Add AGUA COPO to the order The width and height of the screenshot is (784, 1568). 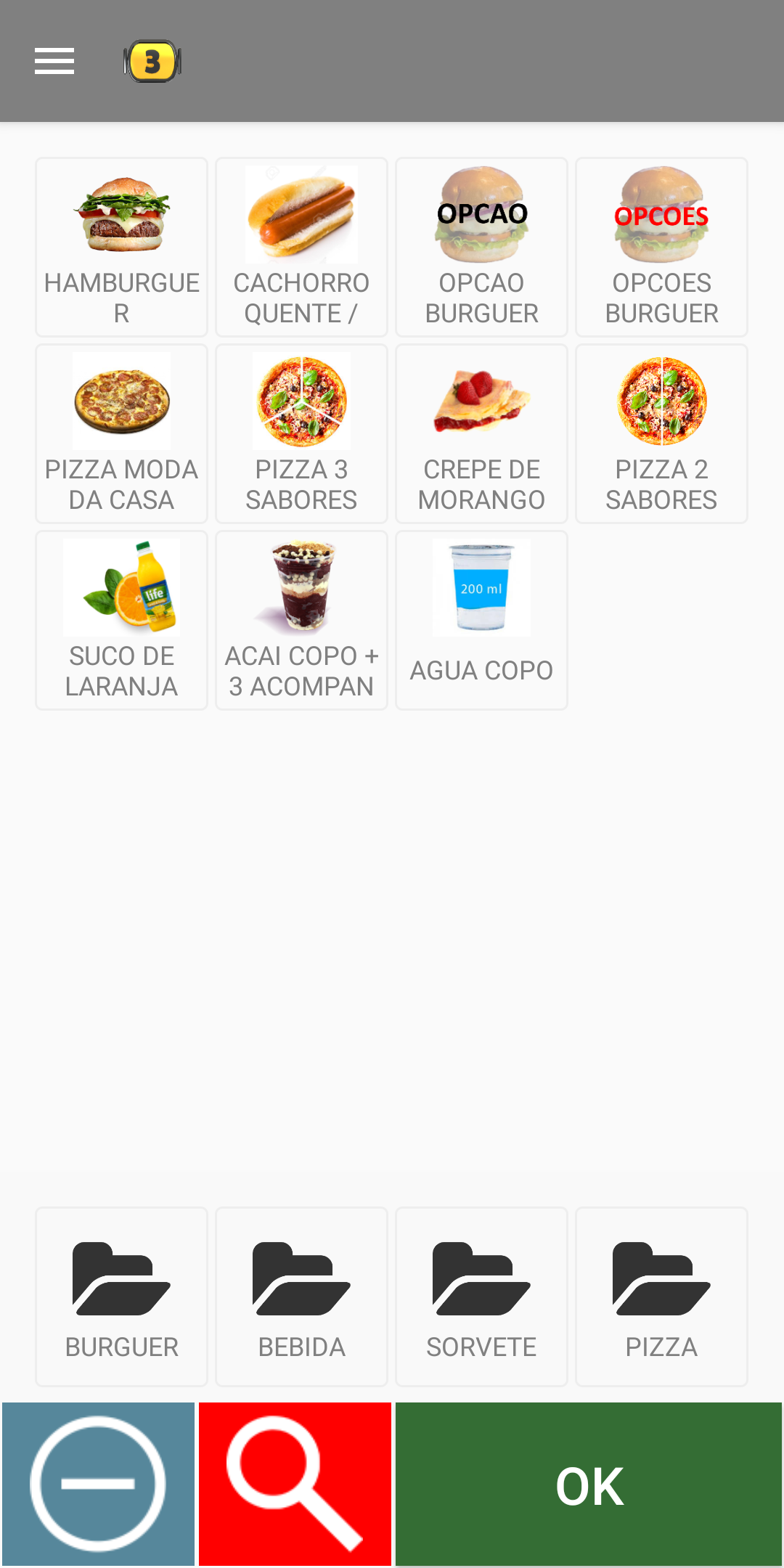(x=481, y=620)
